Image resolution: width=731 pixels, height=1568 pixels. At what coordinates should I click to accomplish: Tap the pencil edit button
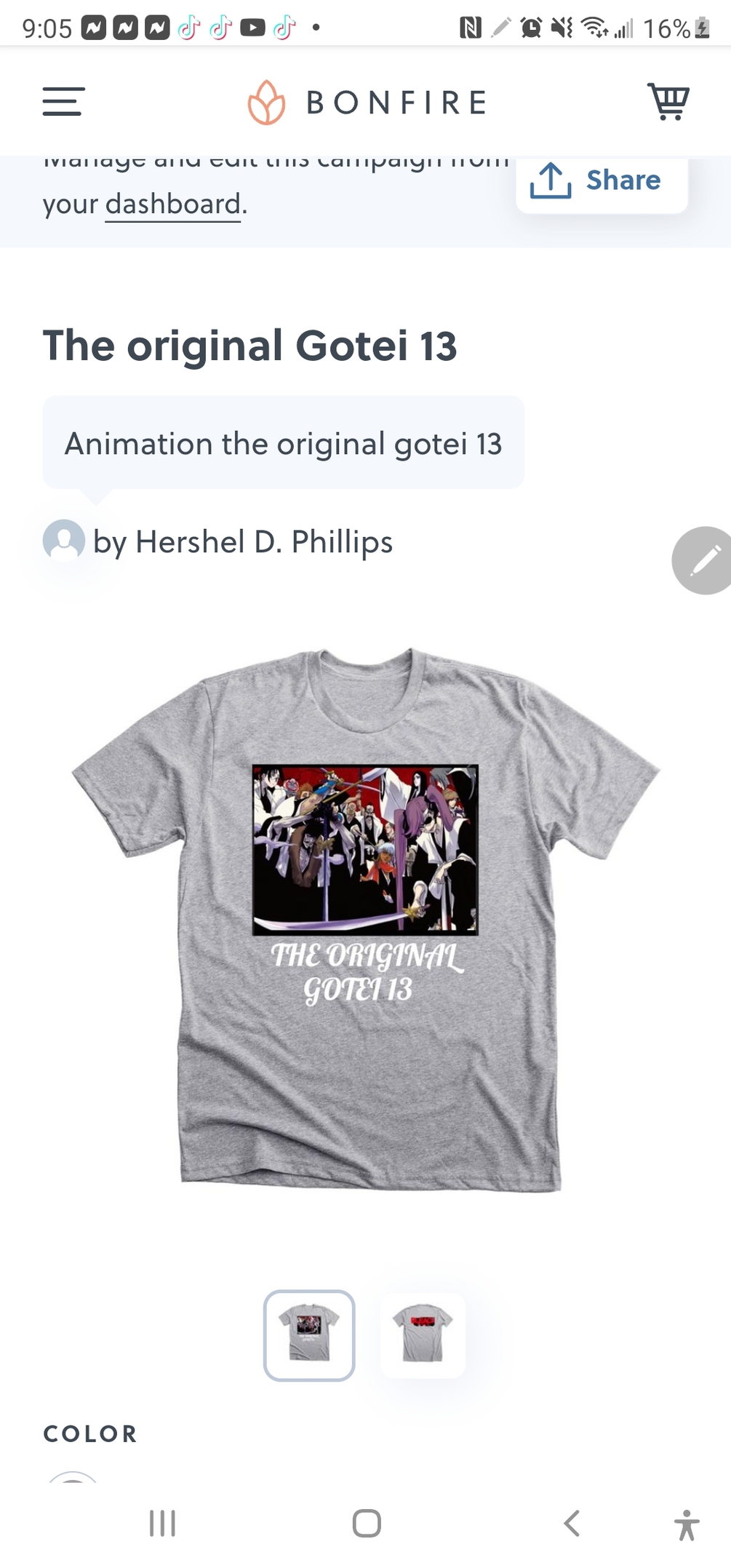[703, 560]
